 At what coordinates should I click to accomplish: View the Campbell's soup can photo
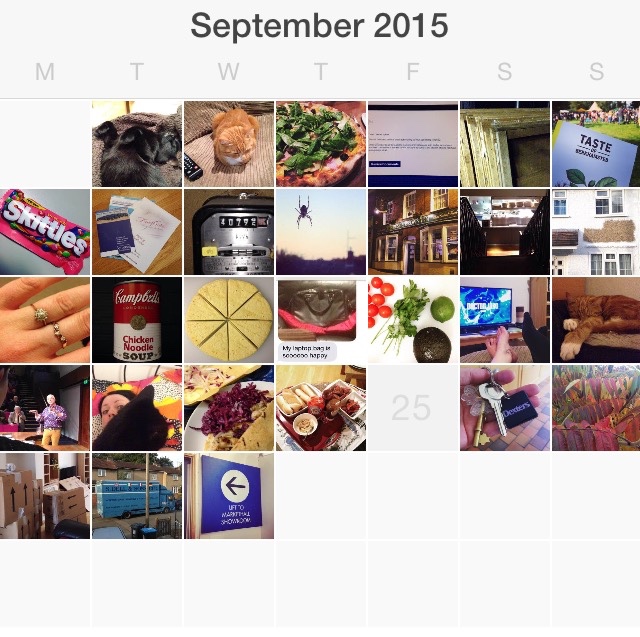(137, 320)
